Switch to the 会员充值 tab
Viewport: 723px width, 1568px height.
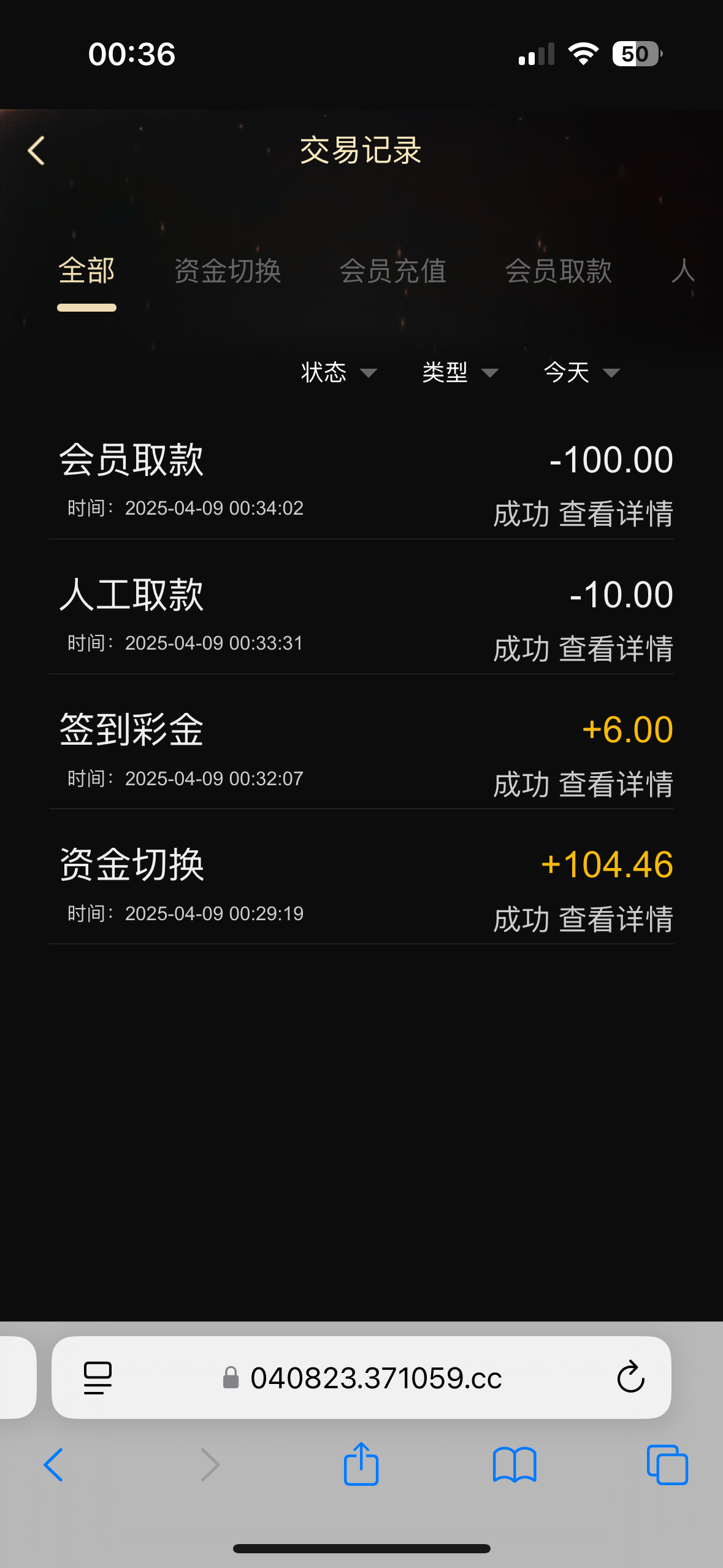pos(393,271)
